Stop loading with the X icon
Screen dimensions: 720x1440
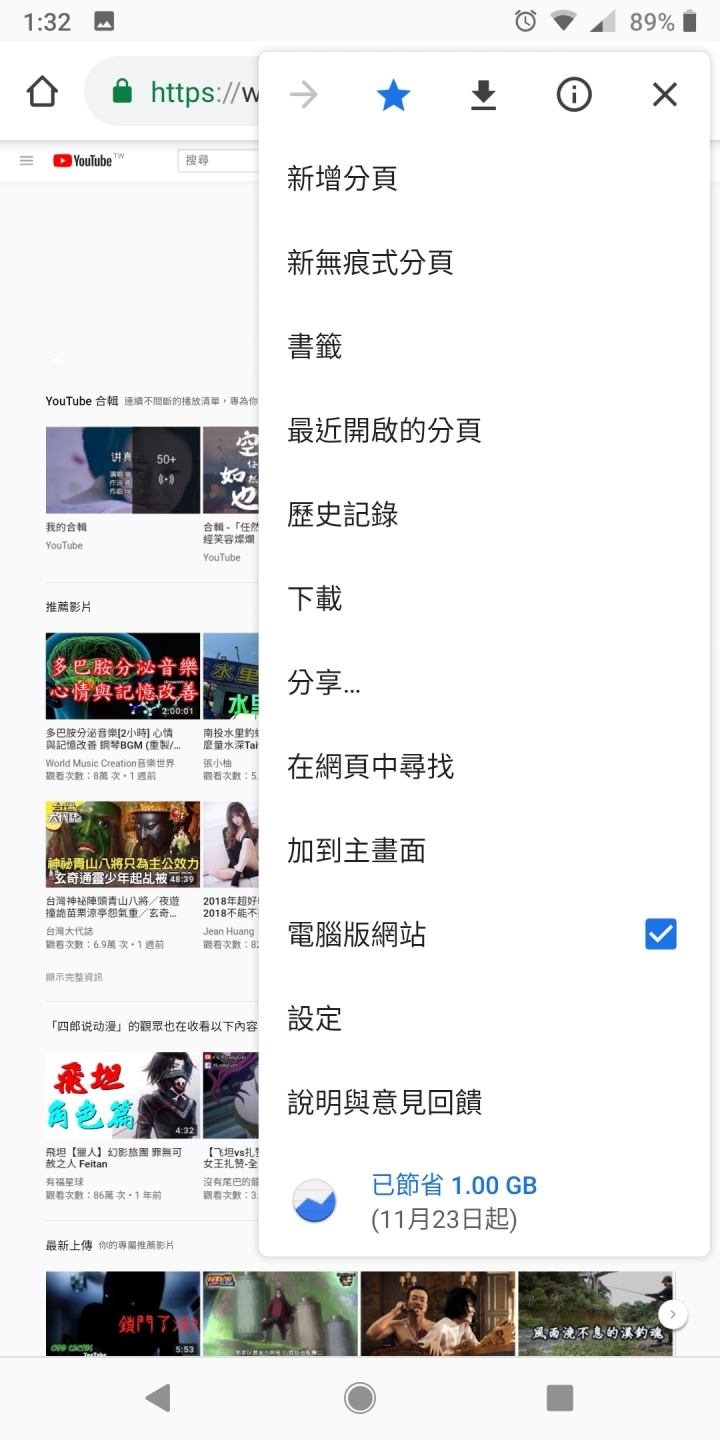(664, 95)
